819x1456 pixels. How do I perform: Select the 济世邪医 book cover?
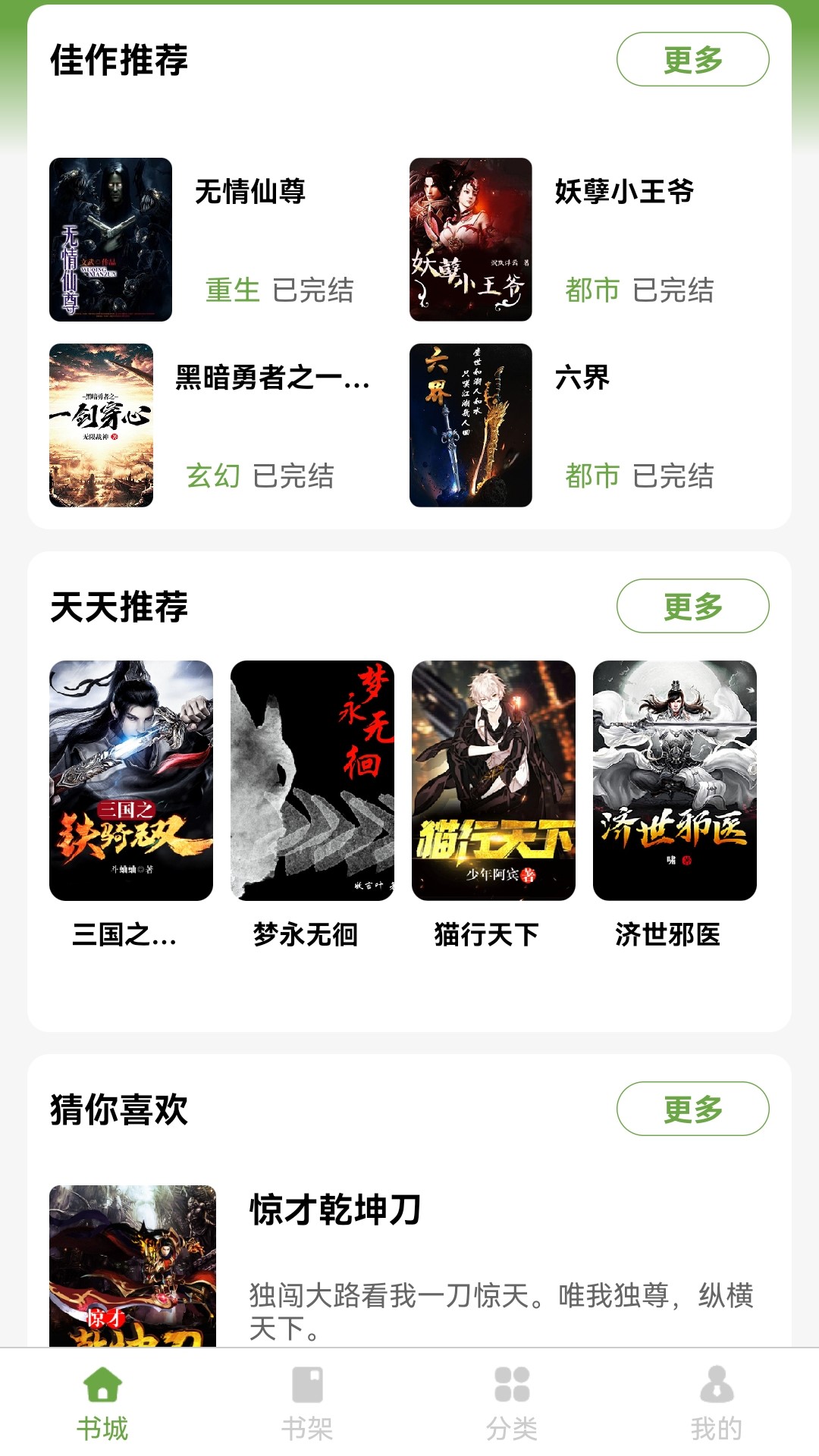[x=675, y=780]
